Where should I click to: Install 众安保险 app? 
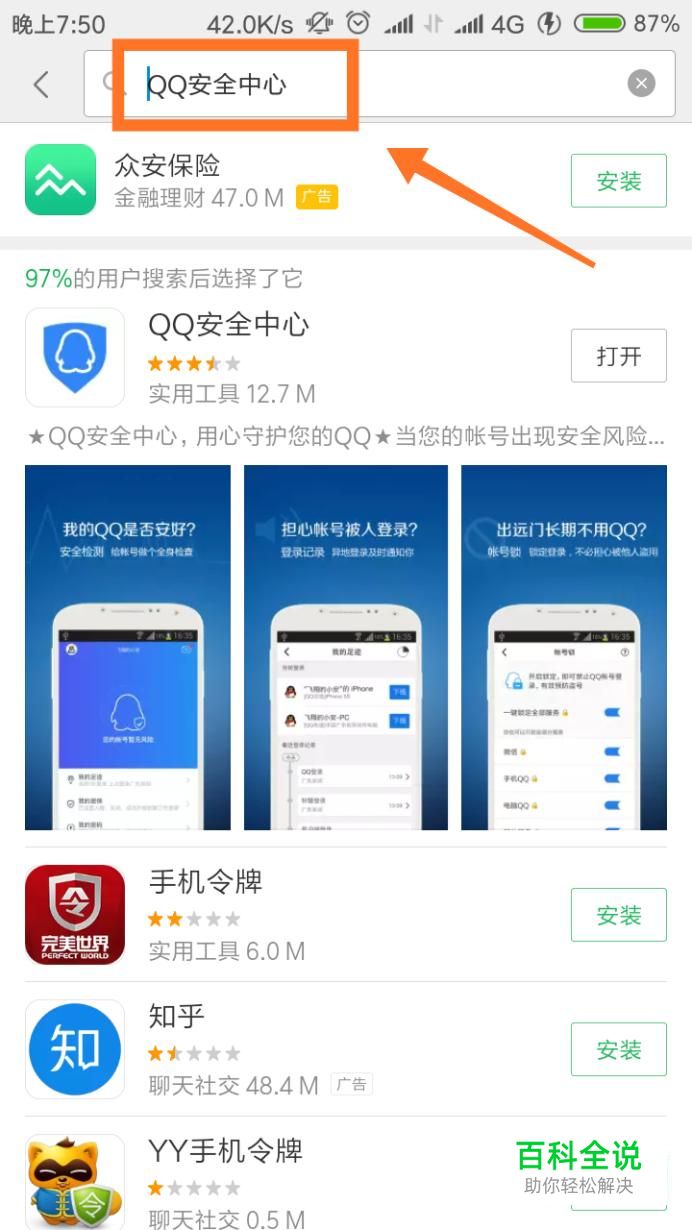point(618,181)
